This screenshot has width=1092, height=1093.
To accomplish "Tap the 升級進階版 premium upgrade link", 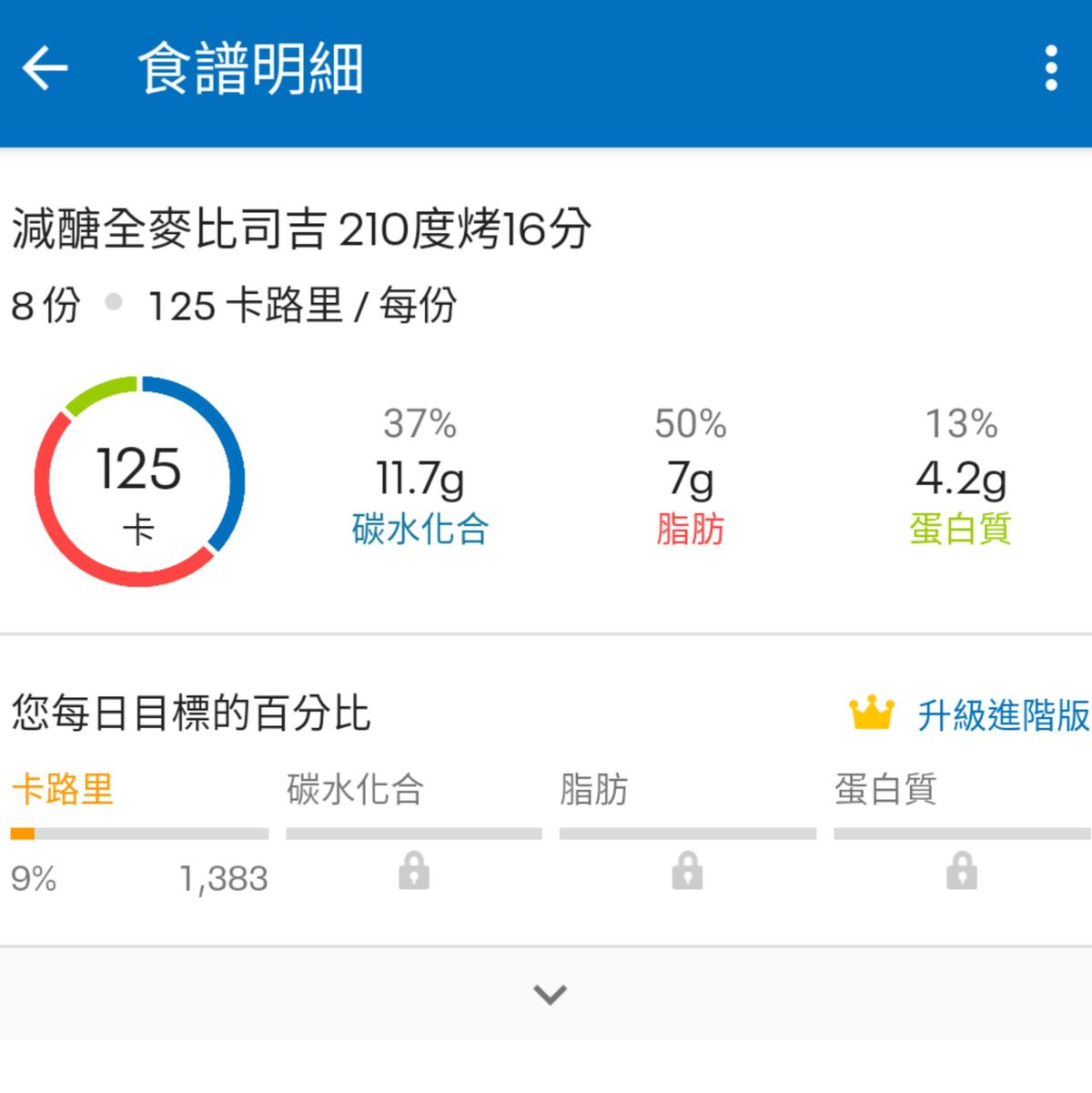I will [x=1001, y=715].
